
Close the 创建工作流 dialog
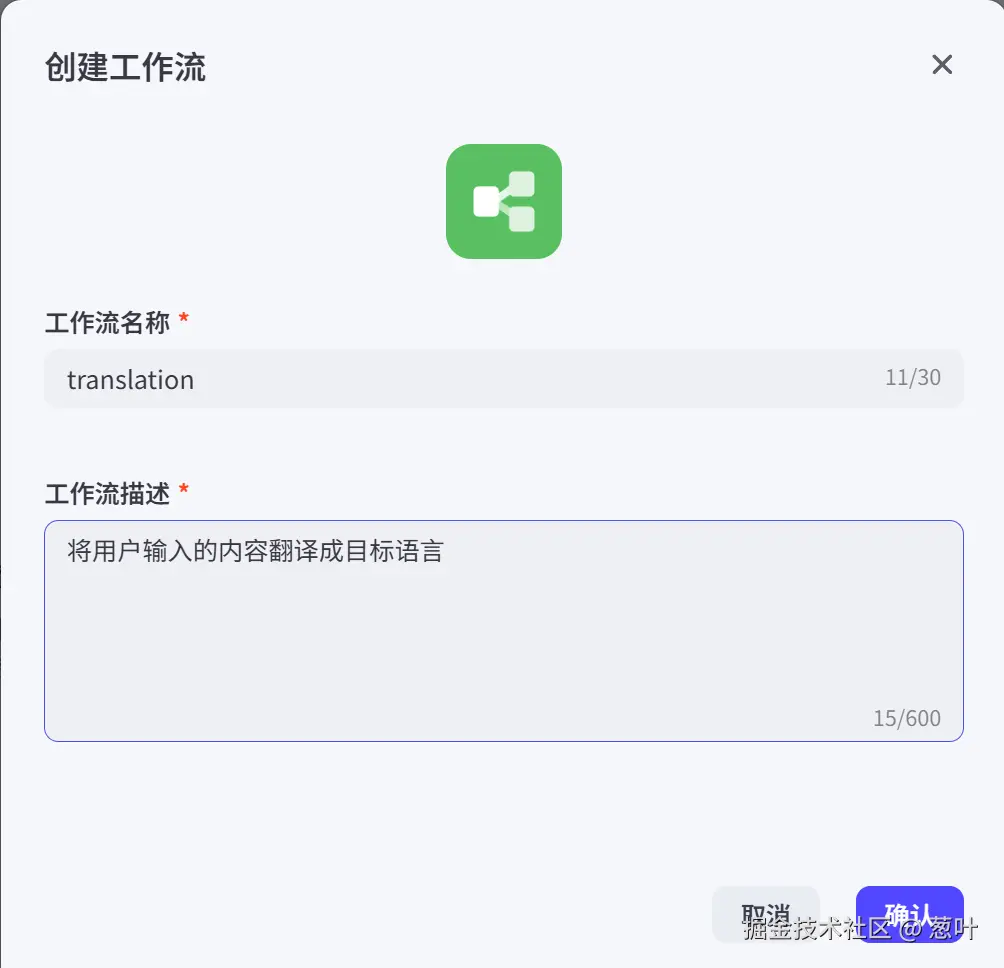(x=941, y=65)
